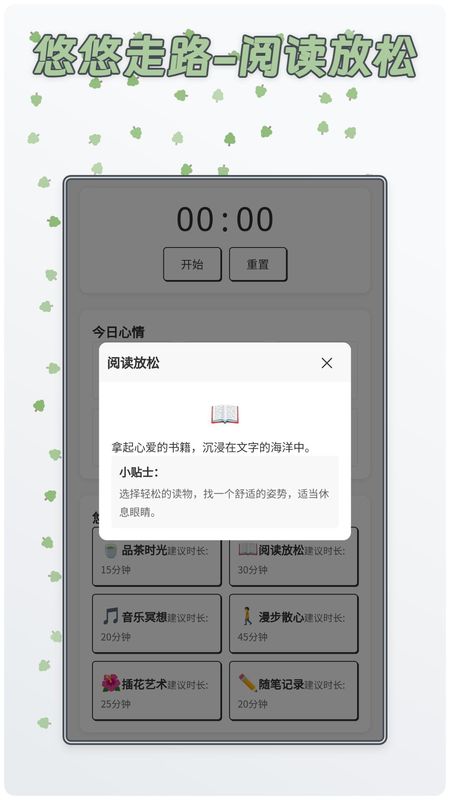Tap the 随笔记录 activity card
The image size is (450, 800).
coord(293,691)
